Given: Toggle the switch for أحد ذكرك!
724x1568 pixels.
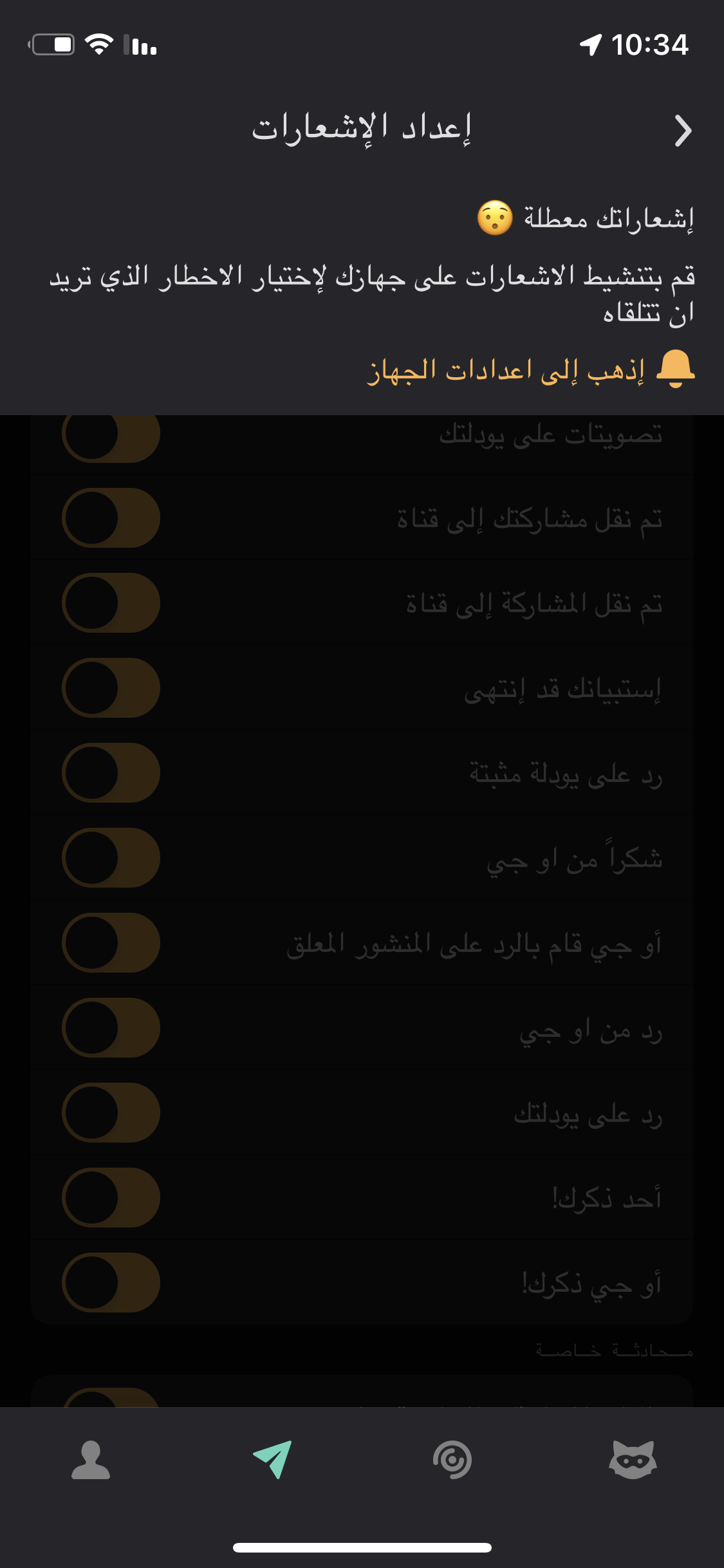Looking at the screenshot, I should coord(111,1197).
